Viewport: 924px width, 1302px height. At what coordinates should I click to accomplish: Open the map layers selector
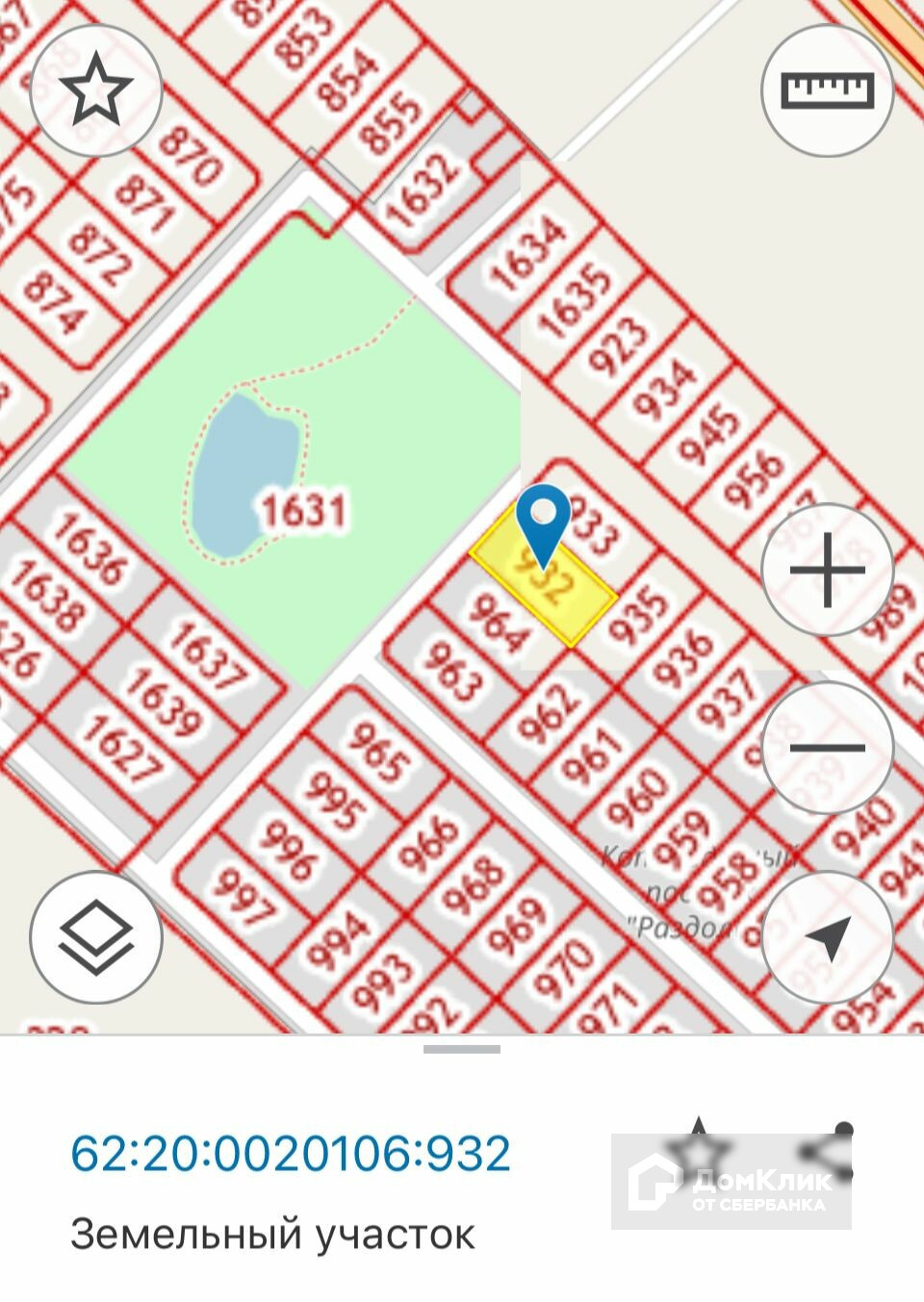click(96, 937)
